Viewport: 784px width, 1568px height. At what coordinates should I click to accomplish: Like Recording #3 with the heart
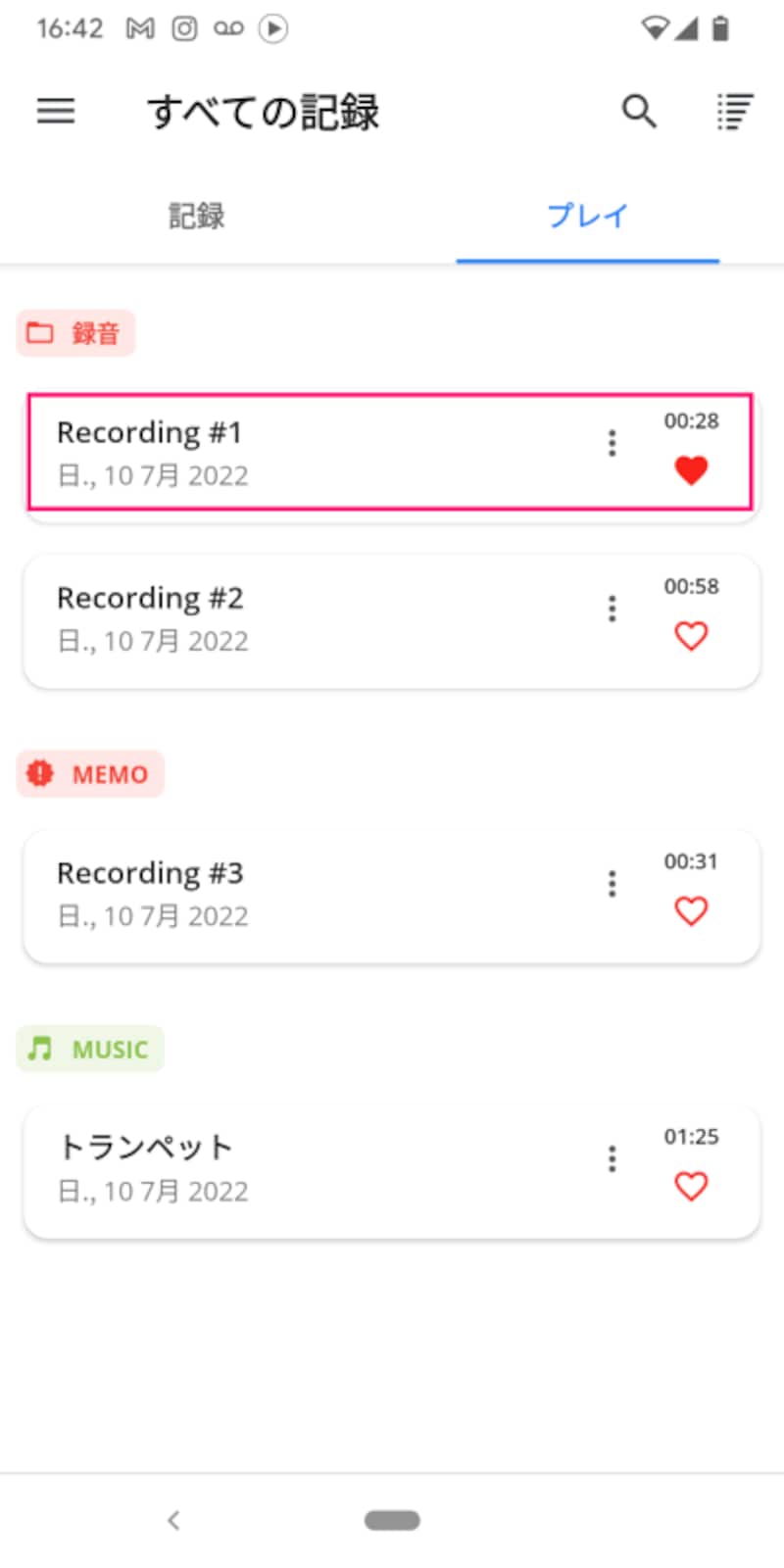pyautogui.click(x=691, y=912)
